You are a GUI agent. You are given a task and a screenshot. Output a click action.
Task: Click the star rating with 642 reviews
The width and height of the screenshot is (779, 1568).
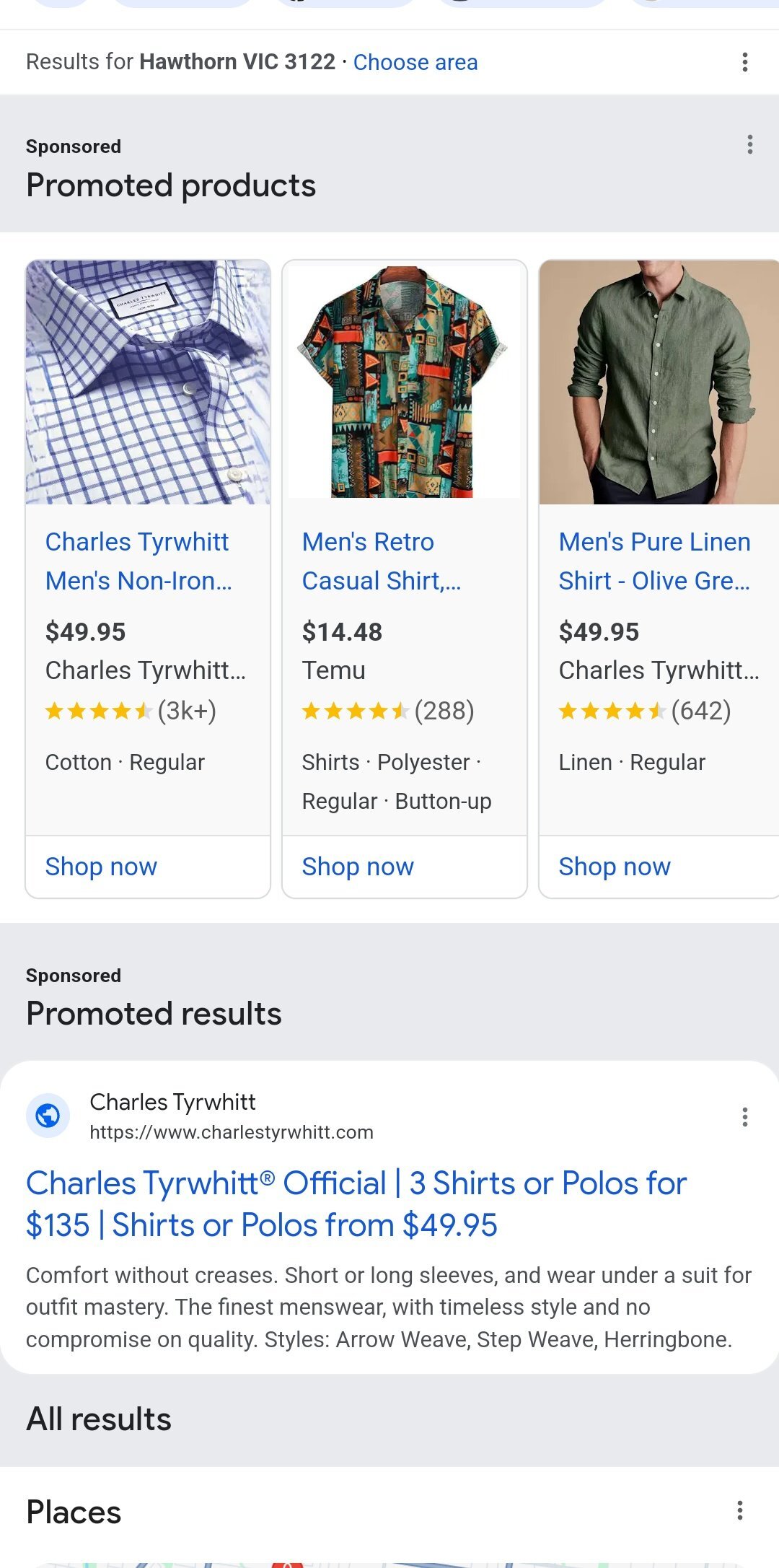pyautogui.click(x=644, y=710)
